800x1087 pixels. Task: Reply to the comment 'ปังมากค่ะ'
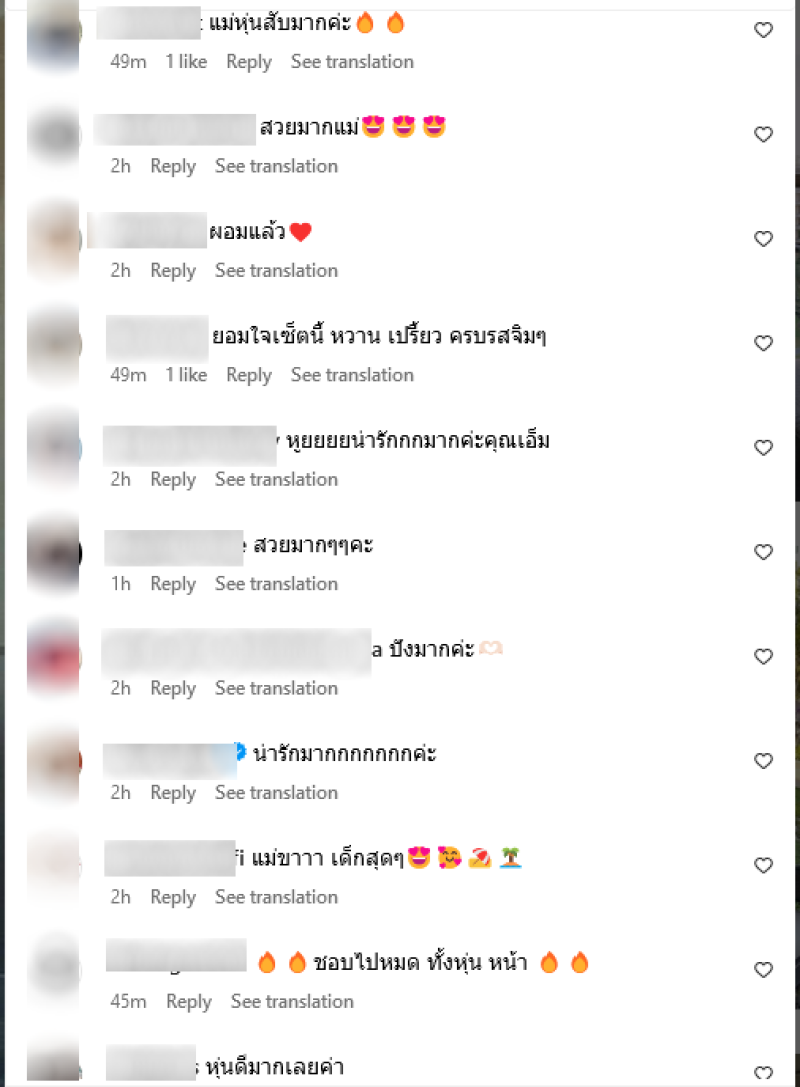point(173,689)
